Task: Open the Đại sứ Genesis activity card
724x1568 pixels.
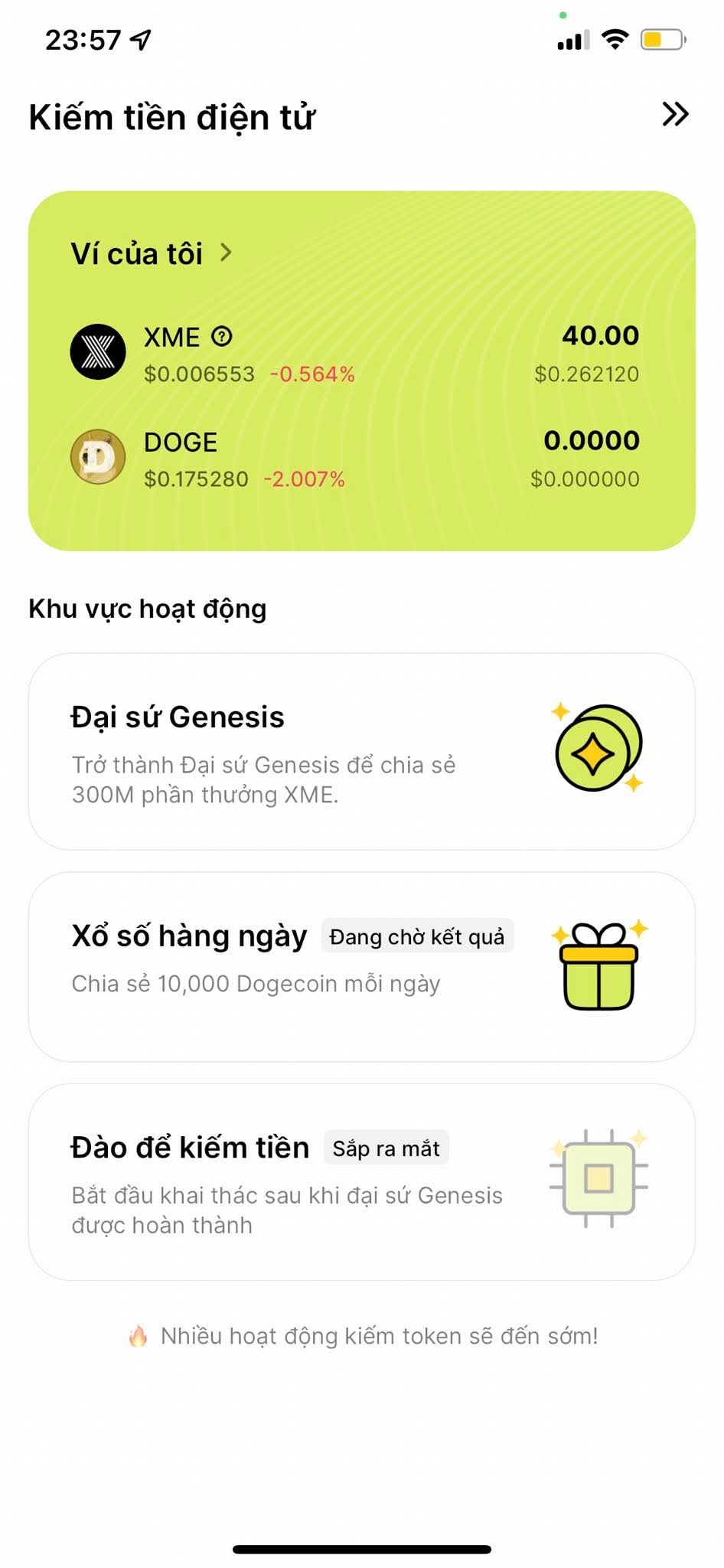Action: click(361, 751)
